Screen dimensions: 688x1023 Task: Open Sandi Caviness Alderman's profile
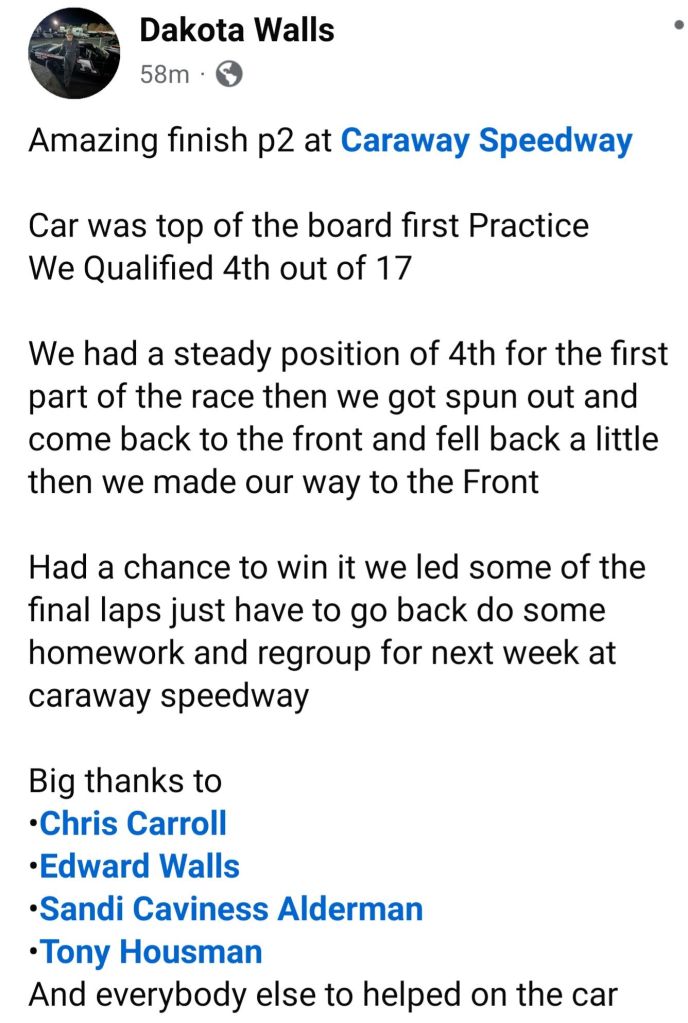tap(231, 909)
